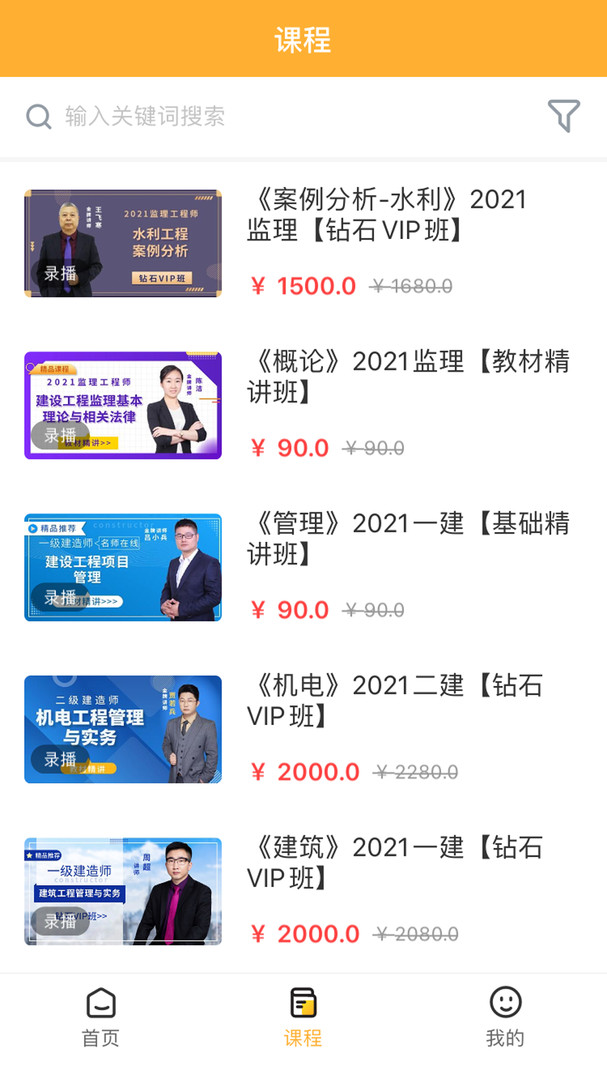This screenshot has height=1080, width=607.
Task: Open the 《建筑》2021一建 钻石VIP班 course
Action: (303, 891)
